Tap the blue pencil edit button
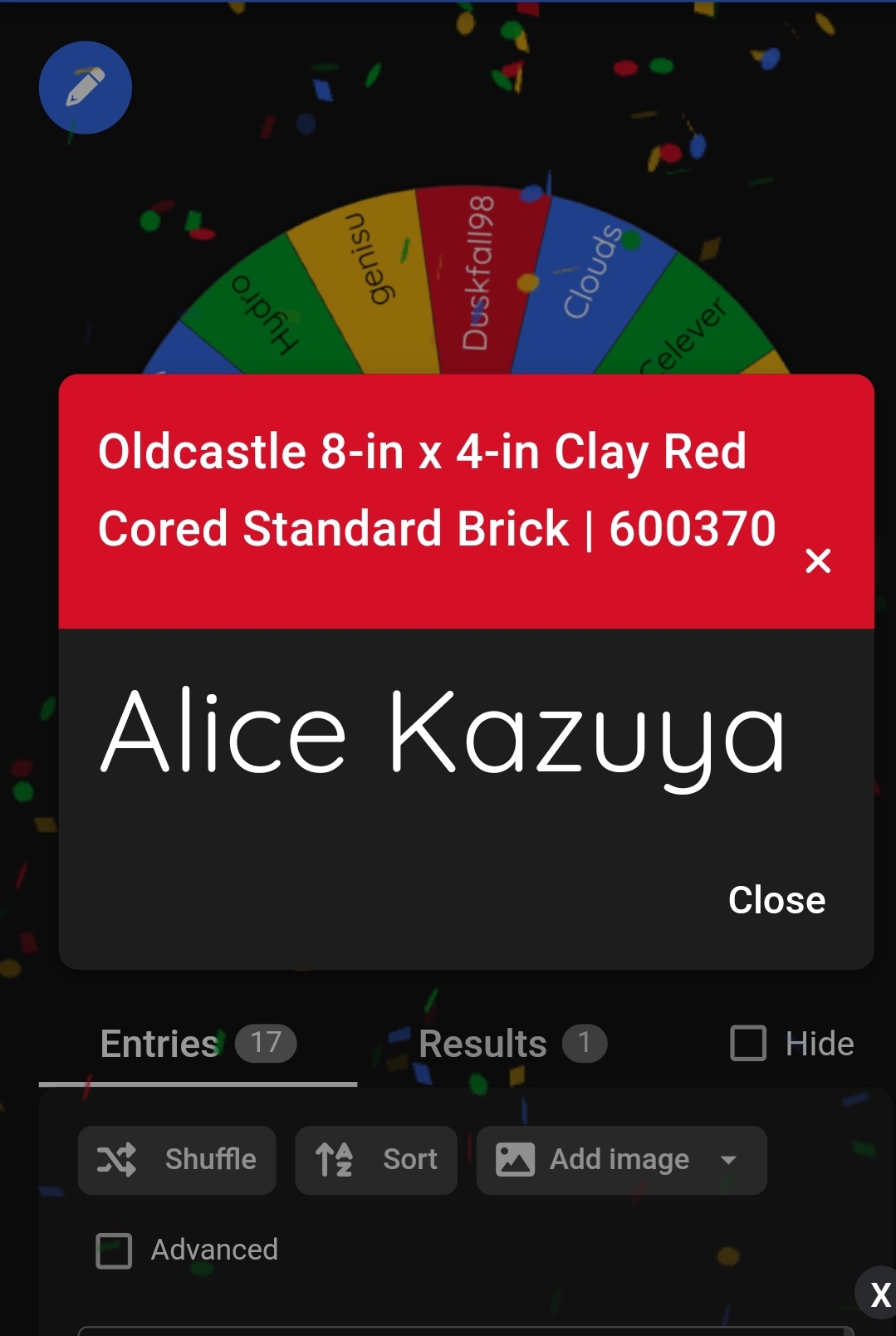The image size is (896, 1336). [86, 88]
